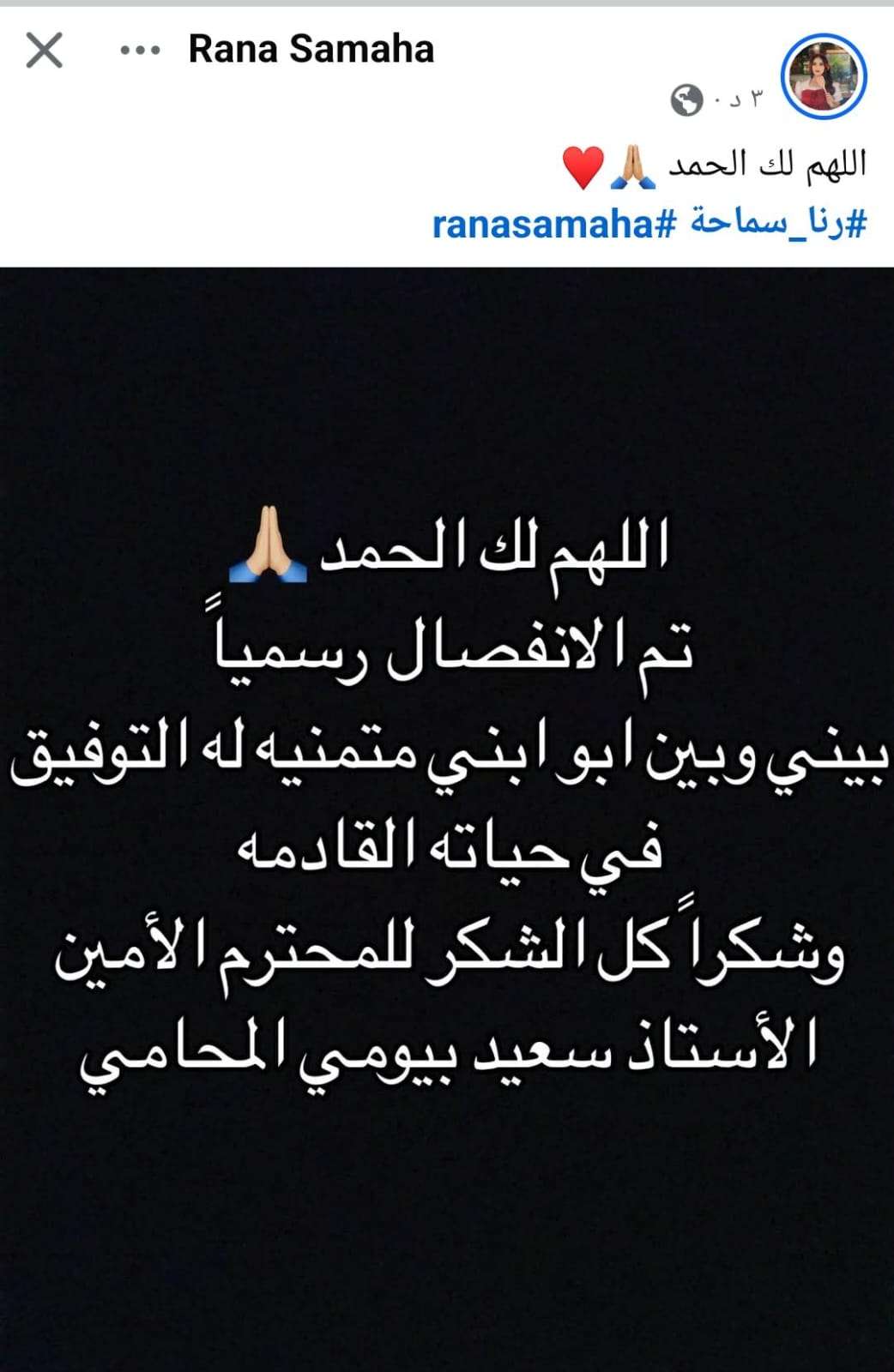
Task: Open the three-dot options menu
Action: pyautogui.click(x=140, y=51)
